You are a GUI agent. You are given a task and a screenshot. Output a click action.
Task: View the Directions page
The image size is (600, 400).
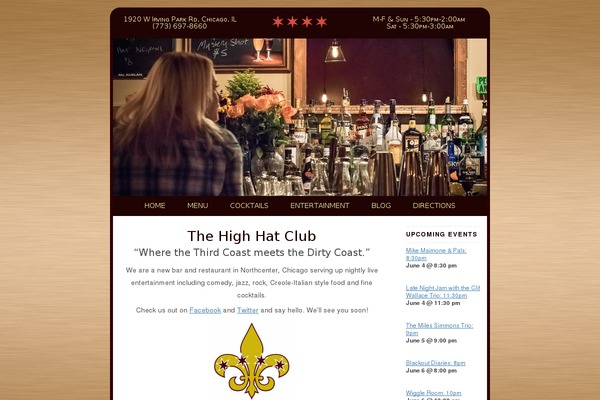click(434, 205)
